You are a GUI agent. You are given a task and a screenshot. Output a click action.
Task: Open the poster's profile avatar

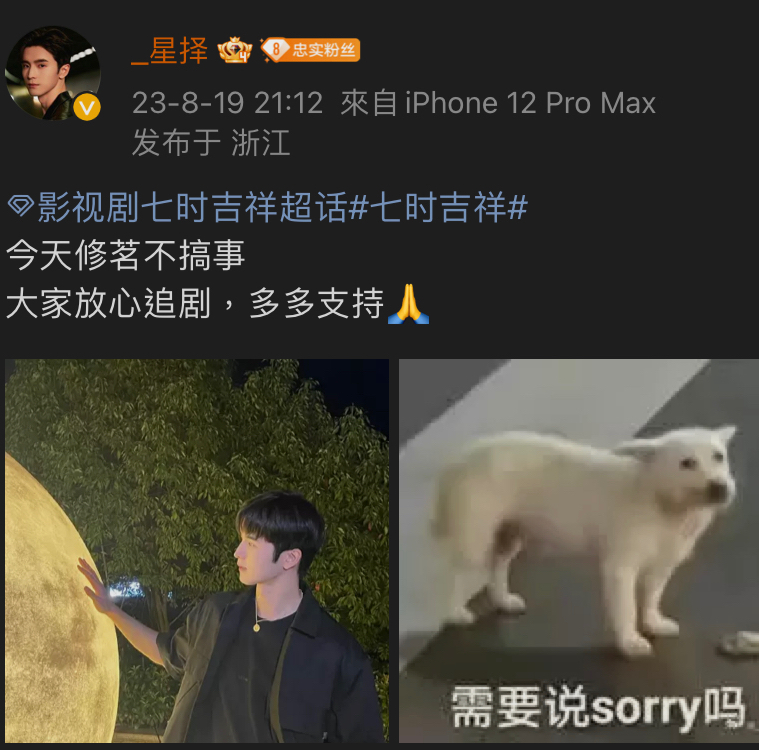(x=53, y=73)
